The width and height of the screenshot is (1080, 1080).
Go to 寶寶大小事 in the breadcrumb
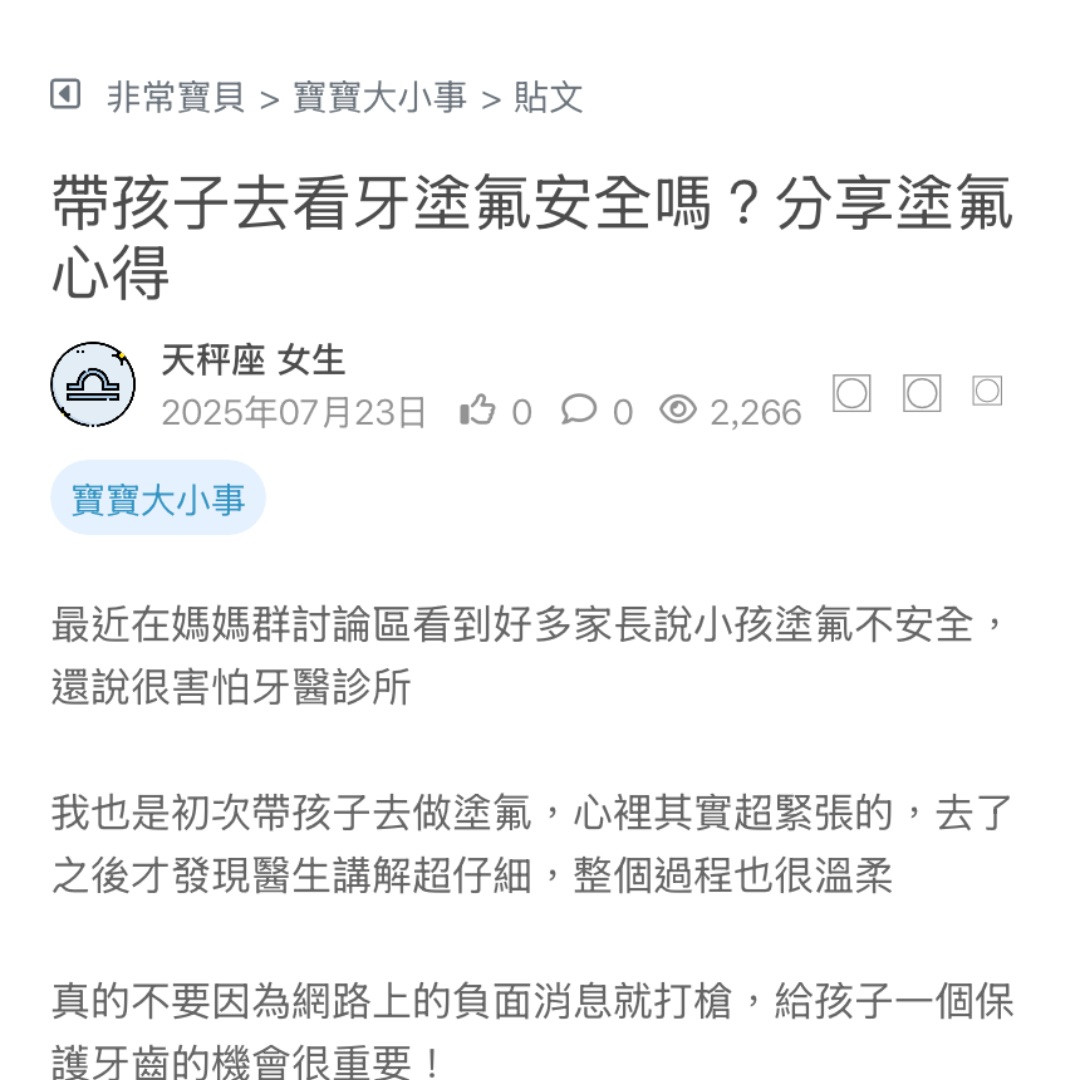380,98
